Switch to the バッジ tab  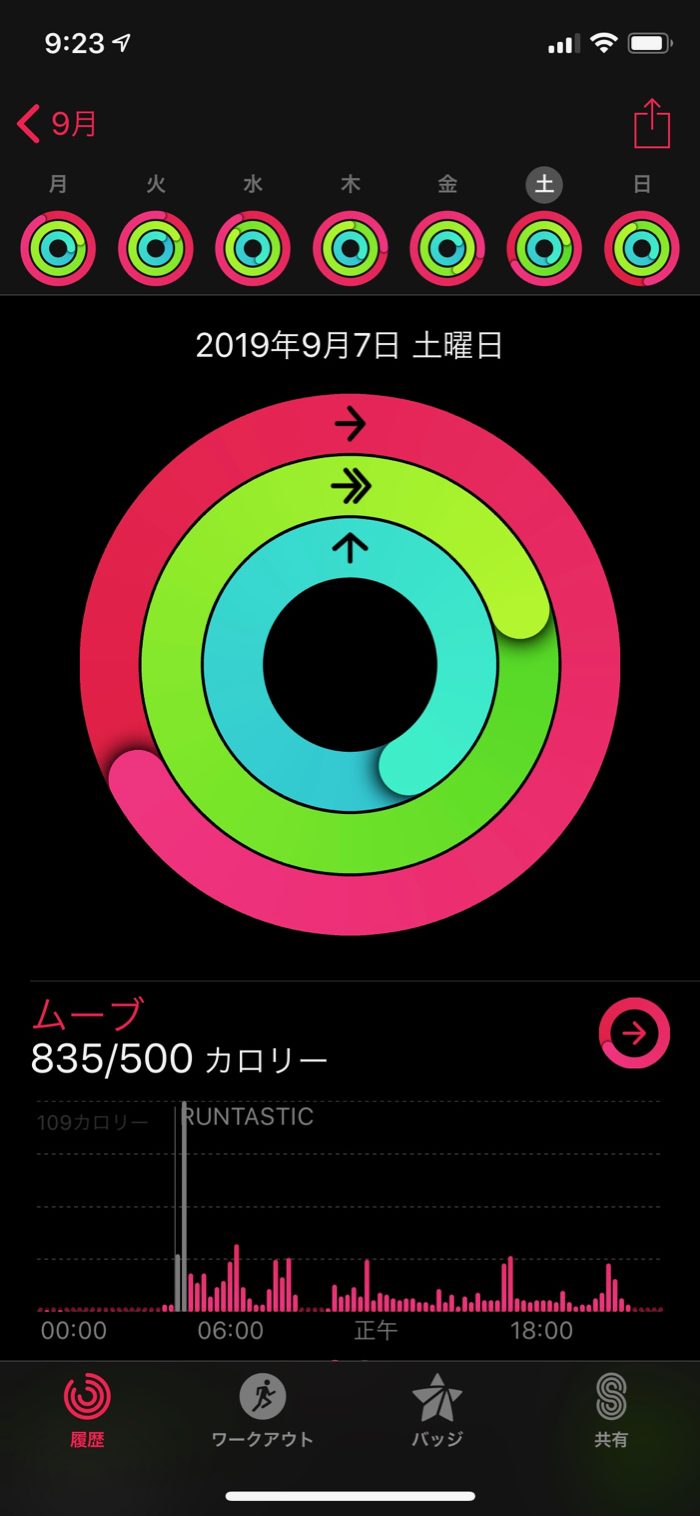tap(437, 1409)
